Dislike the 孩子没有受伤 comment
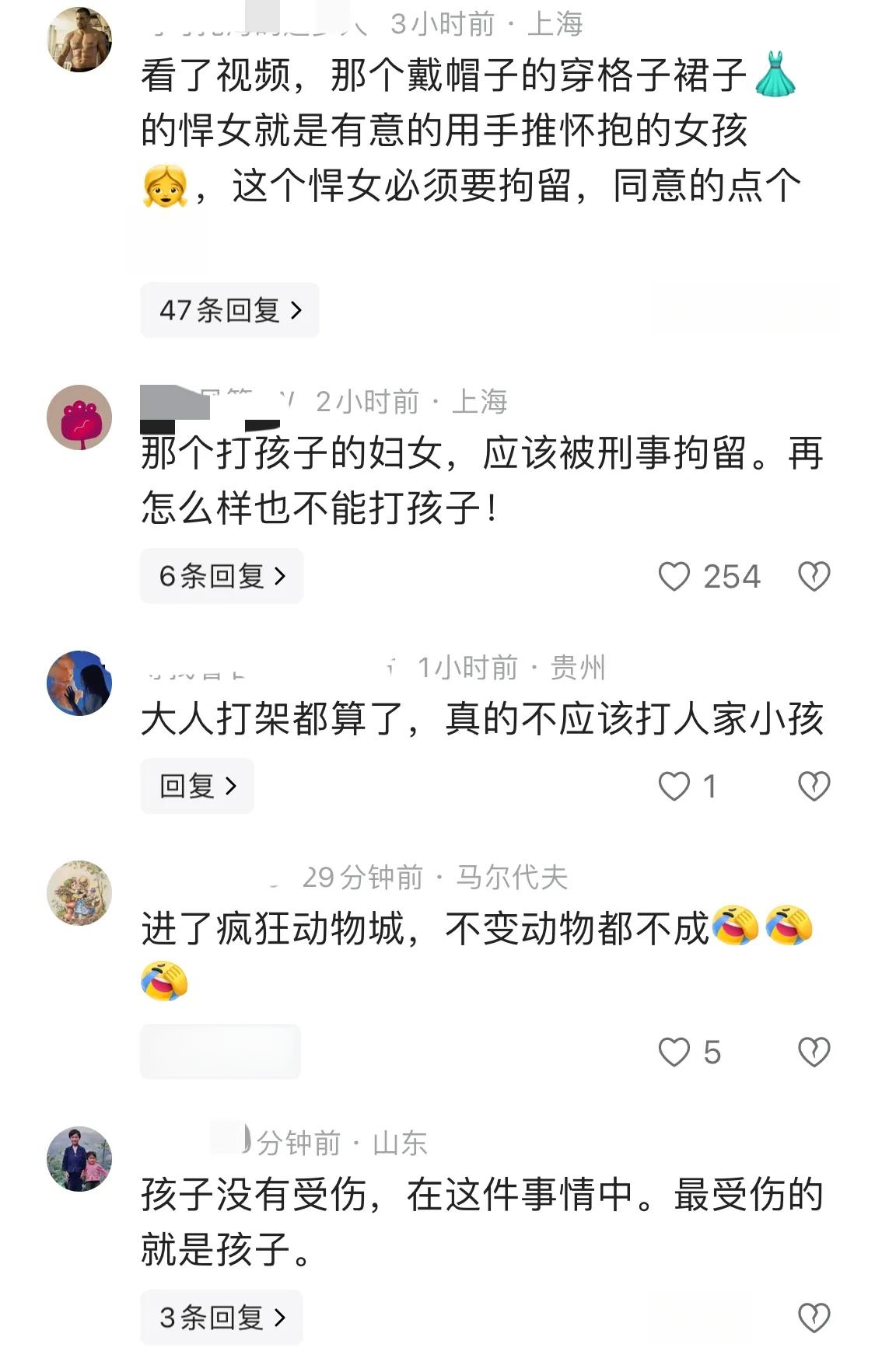 [814, 1318]
